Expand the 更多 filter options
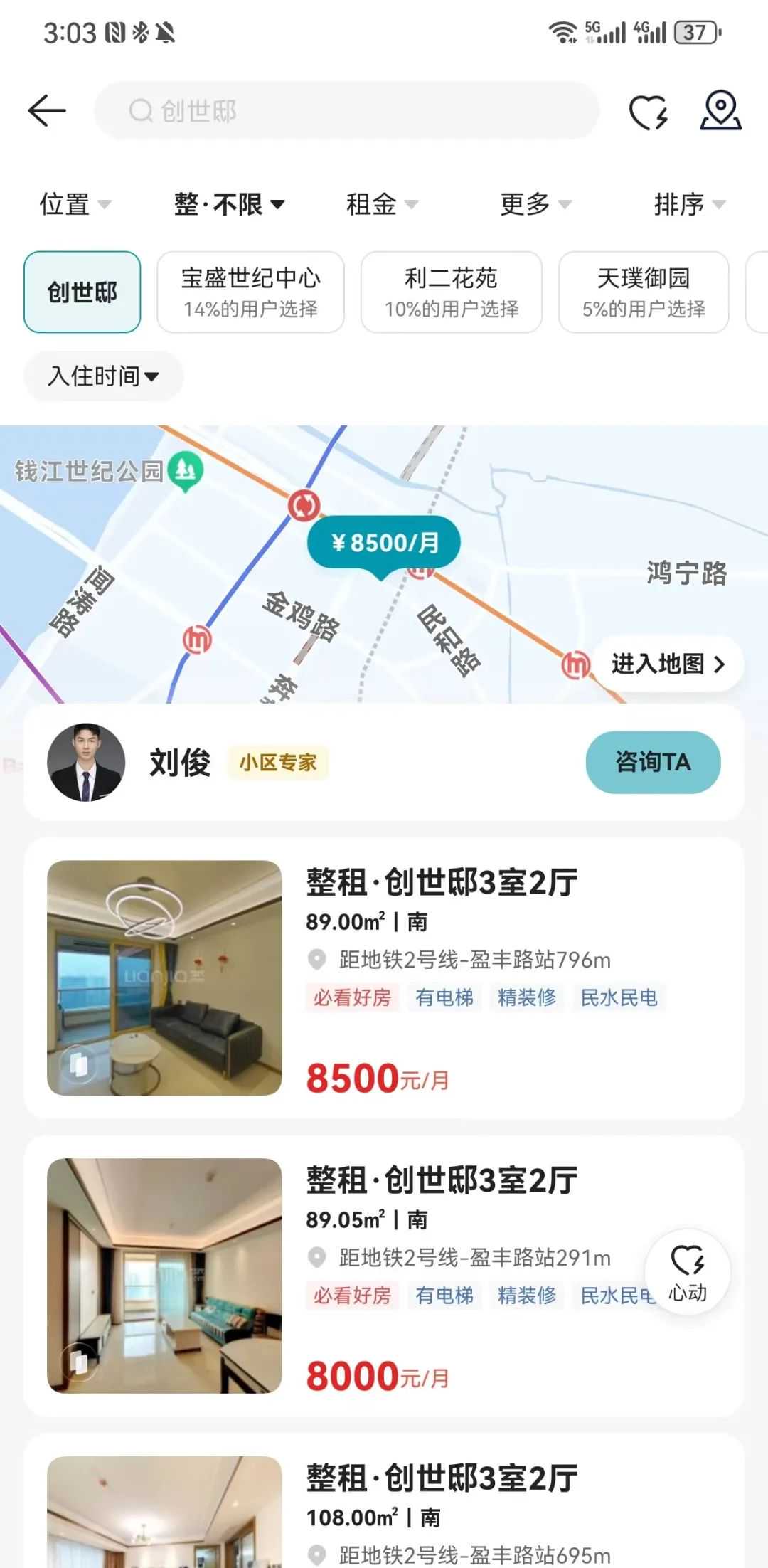Viewport: 768px width, 1568px height. coord(535,205)
